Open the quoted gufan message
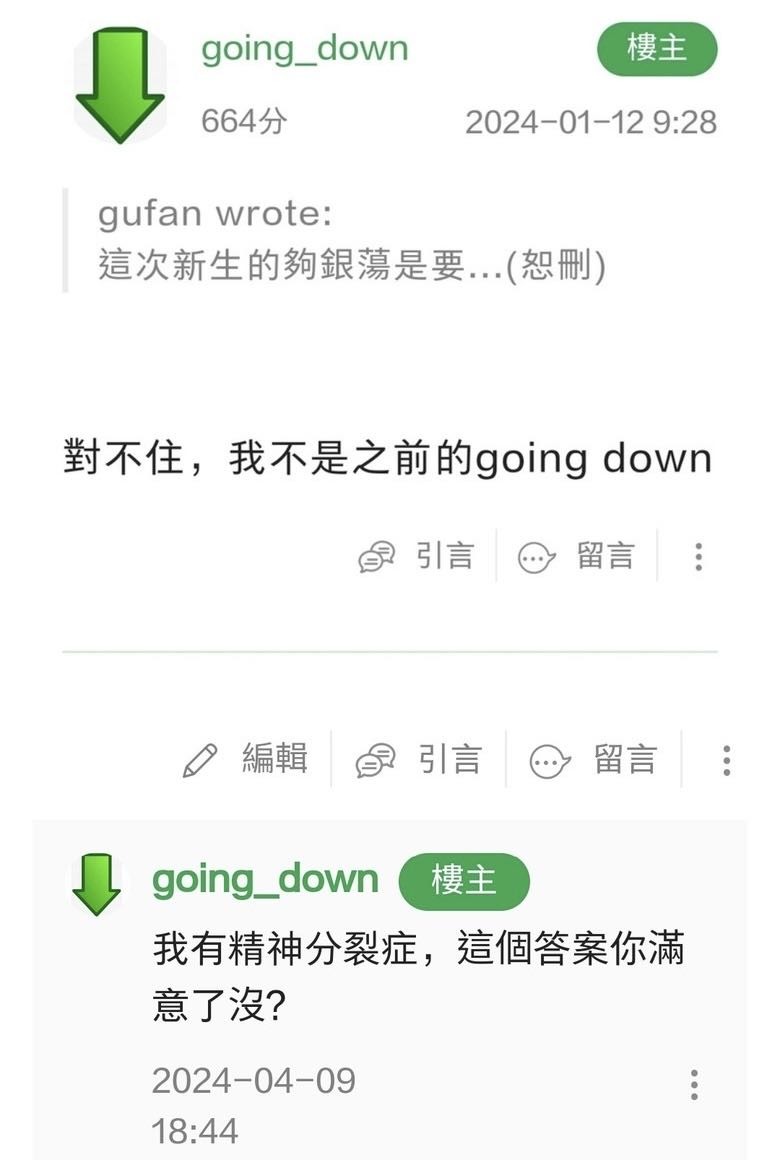 coord(350,240)
